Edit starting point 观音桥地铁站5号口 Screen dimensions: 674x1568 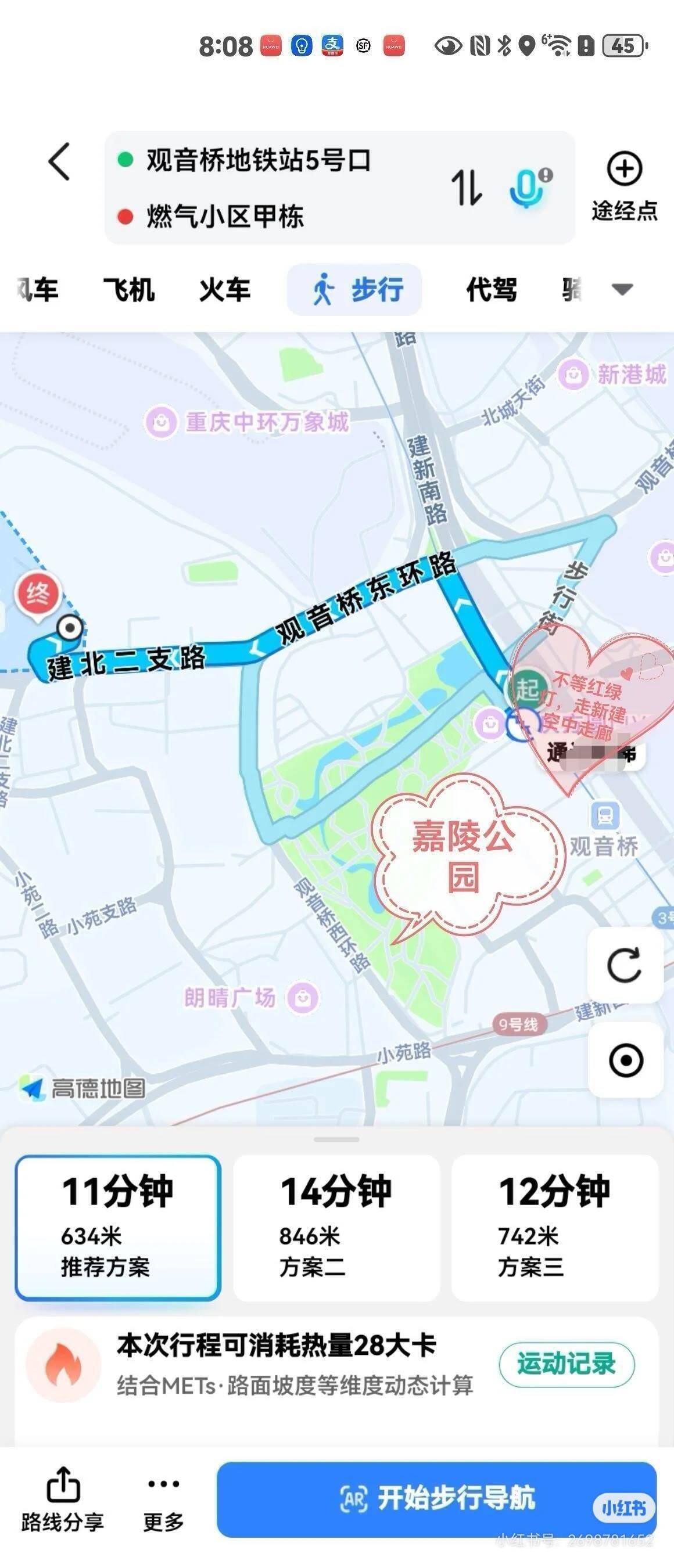point(258,161)
